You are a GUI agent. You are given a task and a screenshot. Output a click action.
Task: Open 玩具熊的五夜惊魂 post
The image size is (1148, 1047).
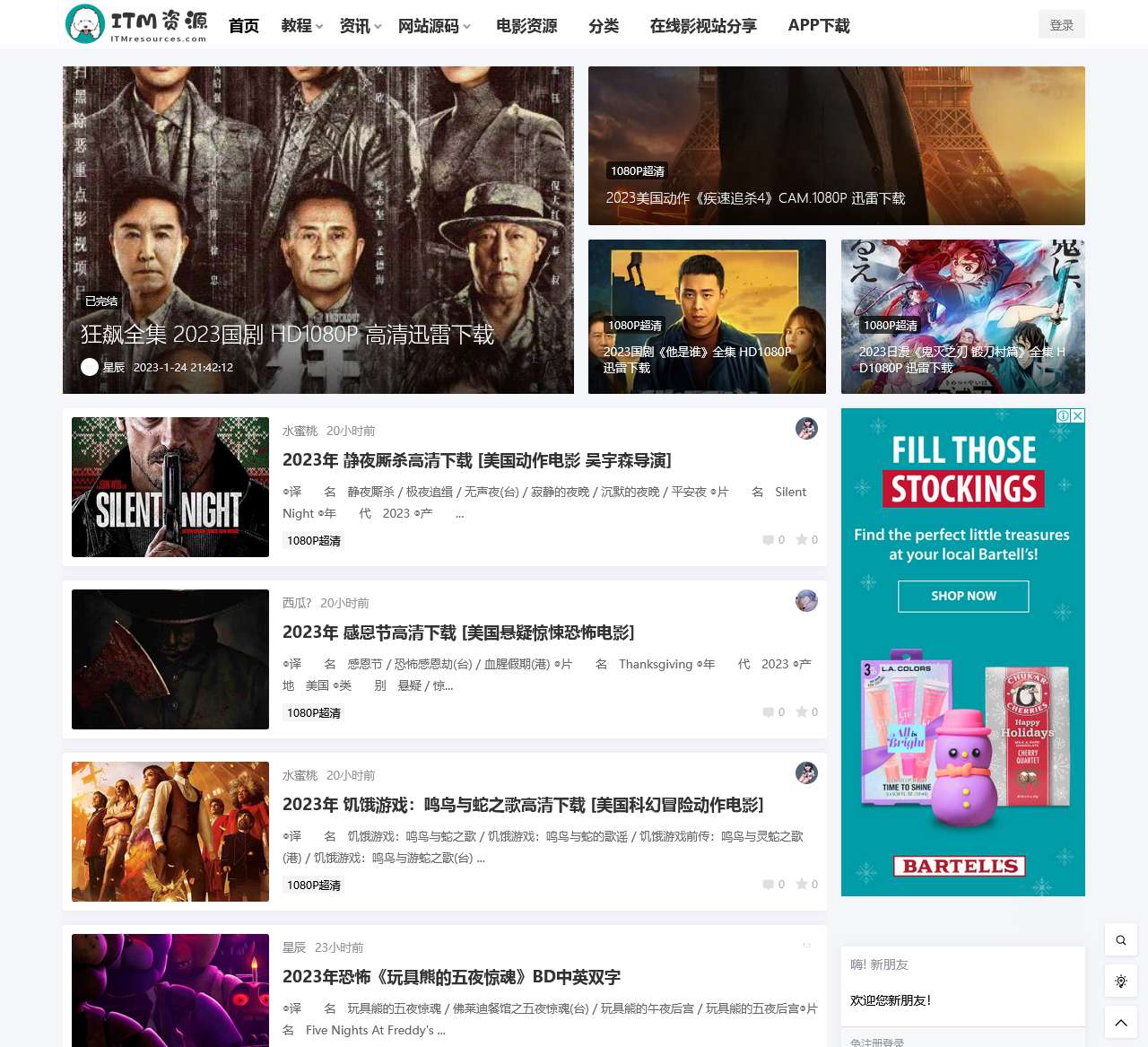(451, 977)
